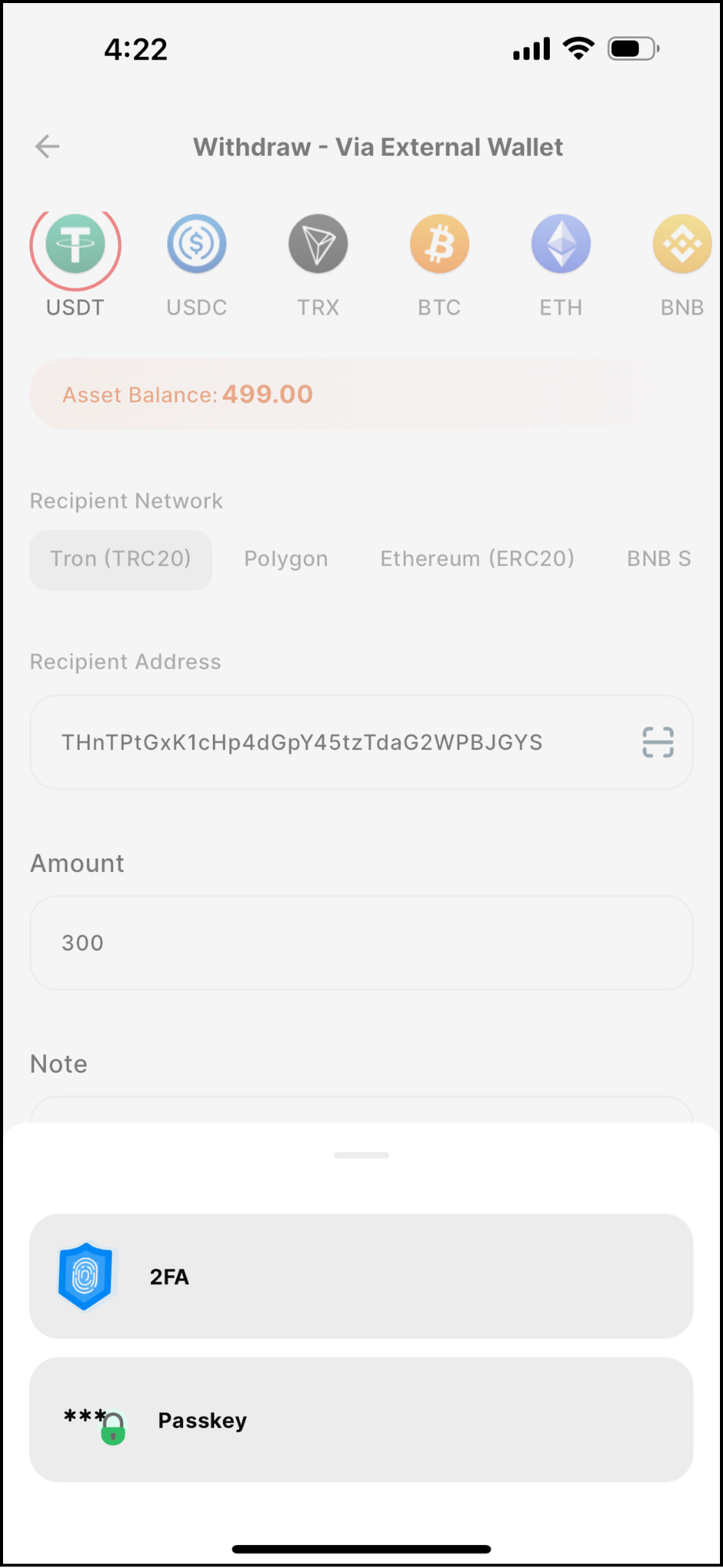This screenshot has width=723, height=1568.
Task: Tap the bottom sheet drag handle
Action: 361,1155
